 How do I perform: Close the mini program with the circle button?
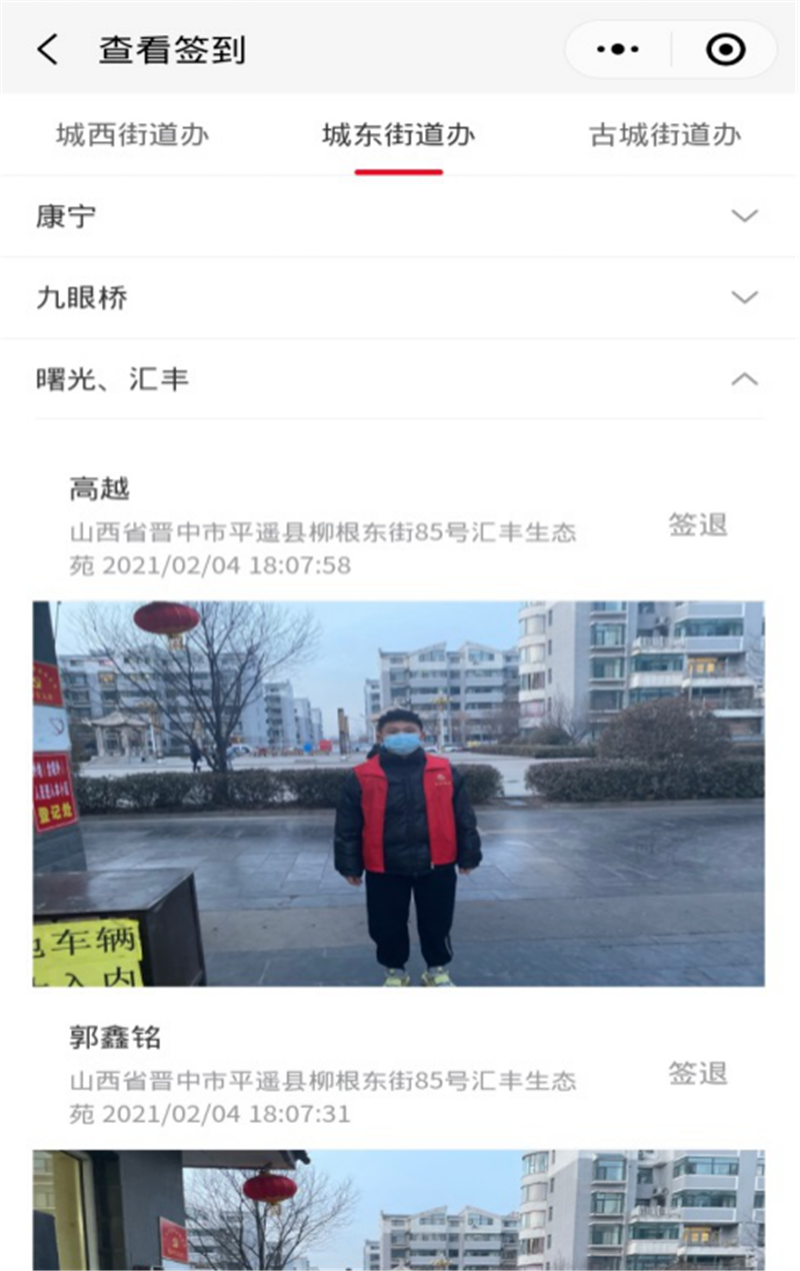725,49
